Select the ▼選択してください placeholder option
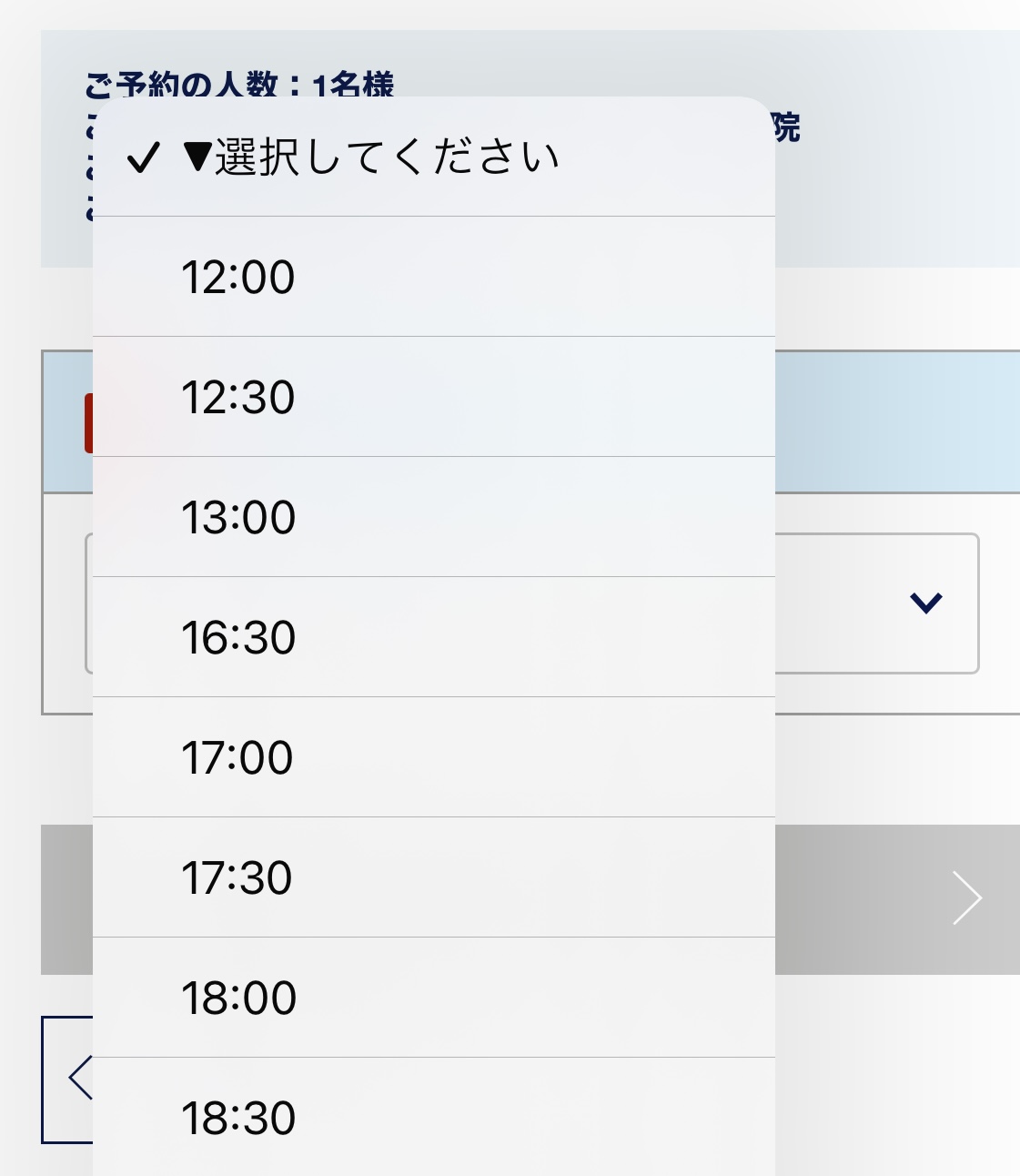Screen dimensions: 1020x1176 [433, 157]
